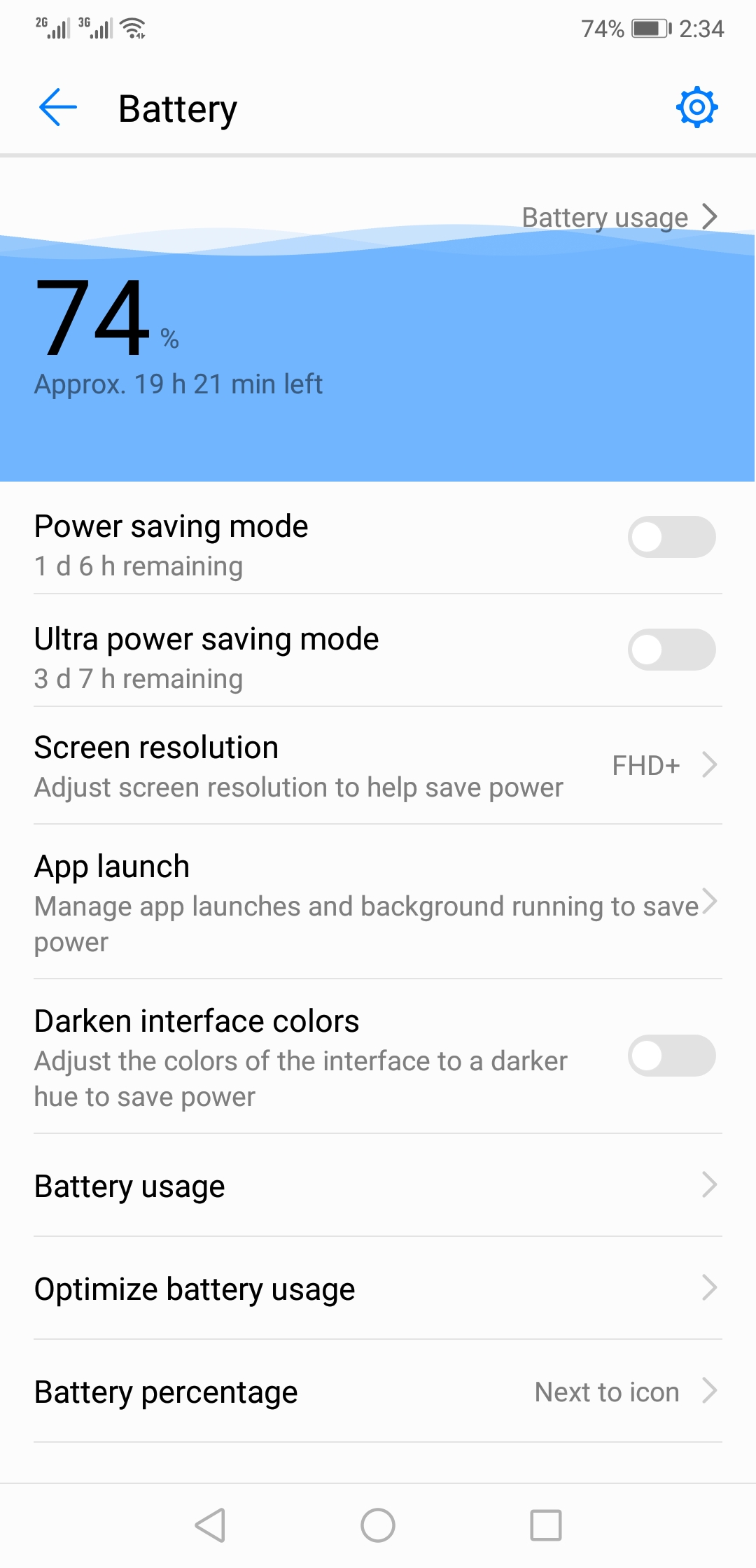Open the Battery usage list row
This screenshot has width=756, height=1568.
(x=378, y=1186)
